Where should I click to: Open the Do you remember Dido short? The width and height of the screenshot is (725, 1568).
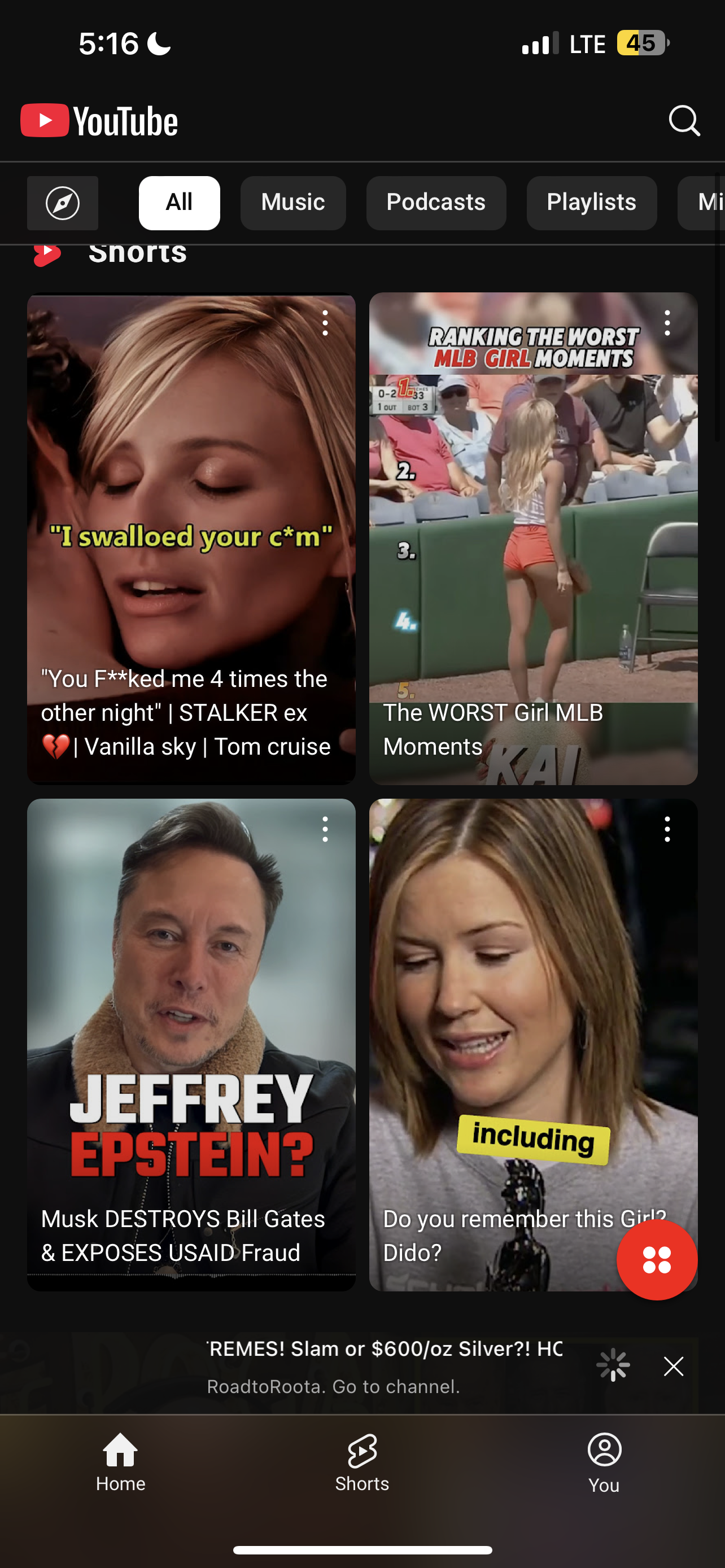[x=533, y=1045]
